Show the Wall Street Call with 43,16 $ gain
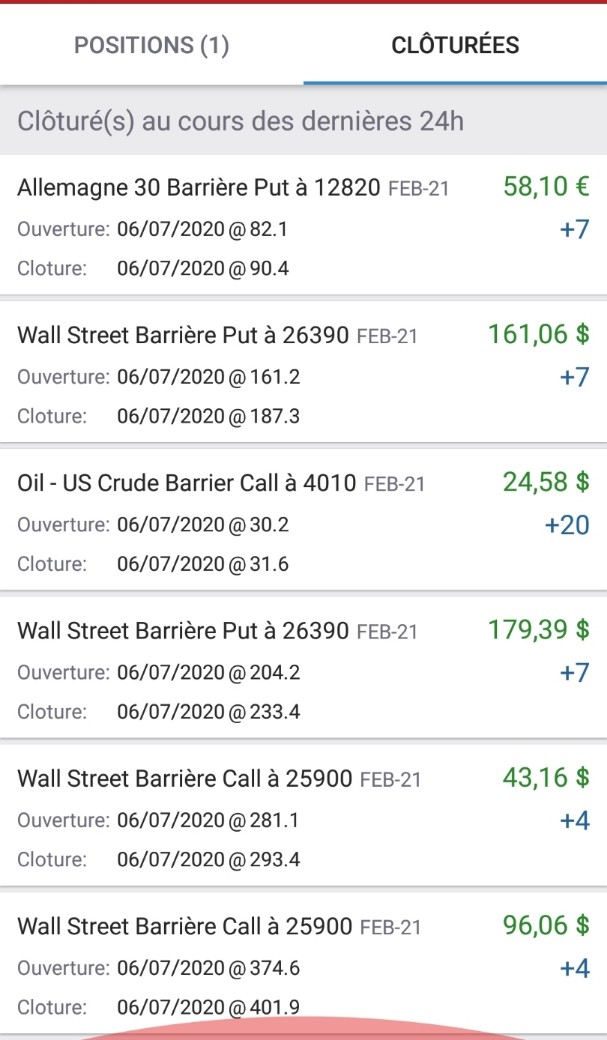 tap(303, 818)
